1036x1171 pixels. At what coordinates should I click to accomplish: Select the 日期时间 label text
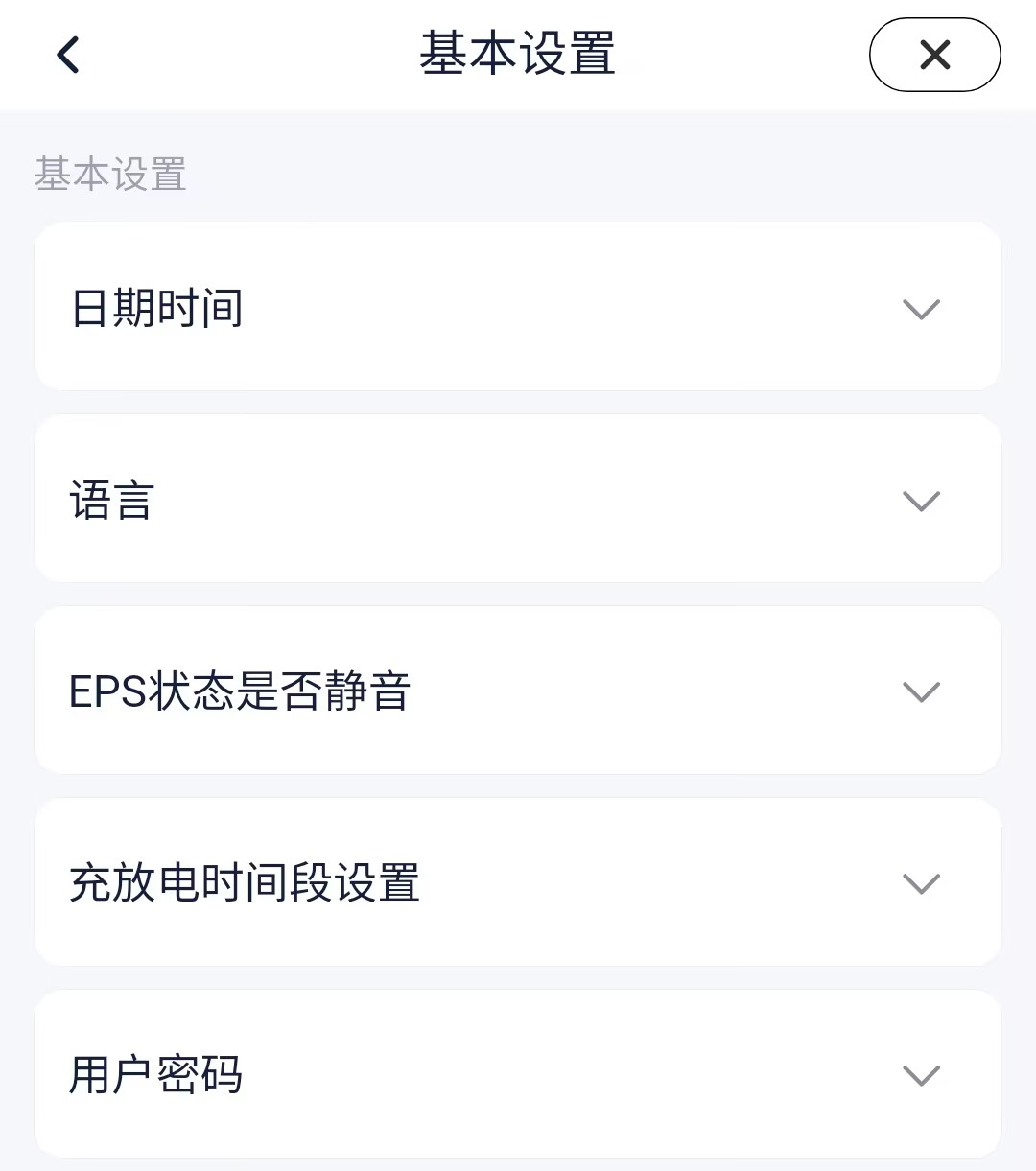(x=157, y=307)
